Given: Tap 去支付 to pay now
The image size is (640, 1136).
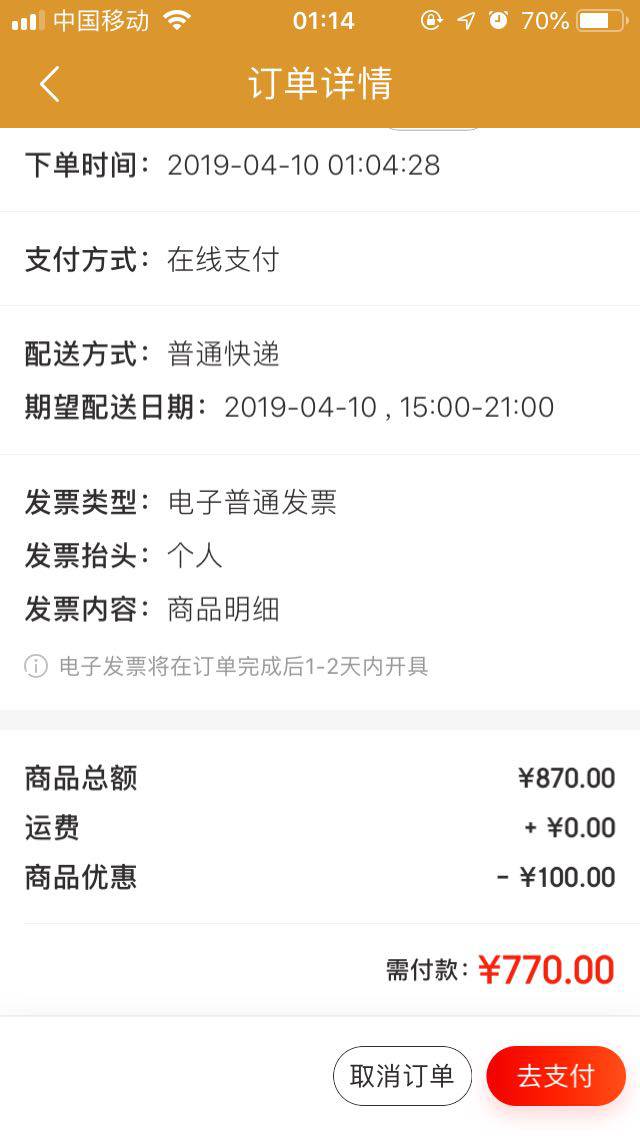Looking at the screenshot, I should (x=556, y=1076).
